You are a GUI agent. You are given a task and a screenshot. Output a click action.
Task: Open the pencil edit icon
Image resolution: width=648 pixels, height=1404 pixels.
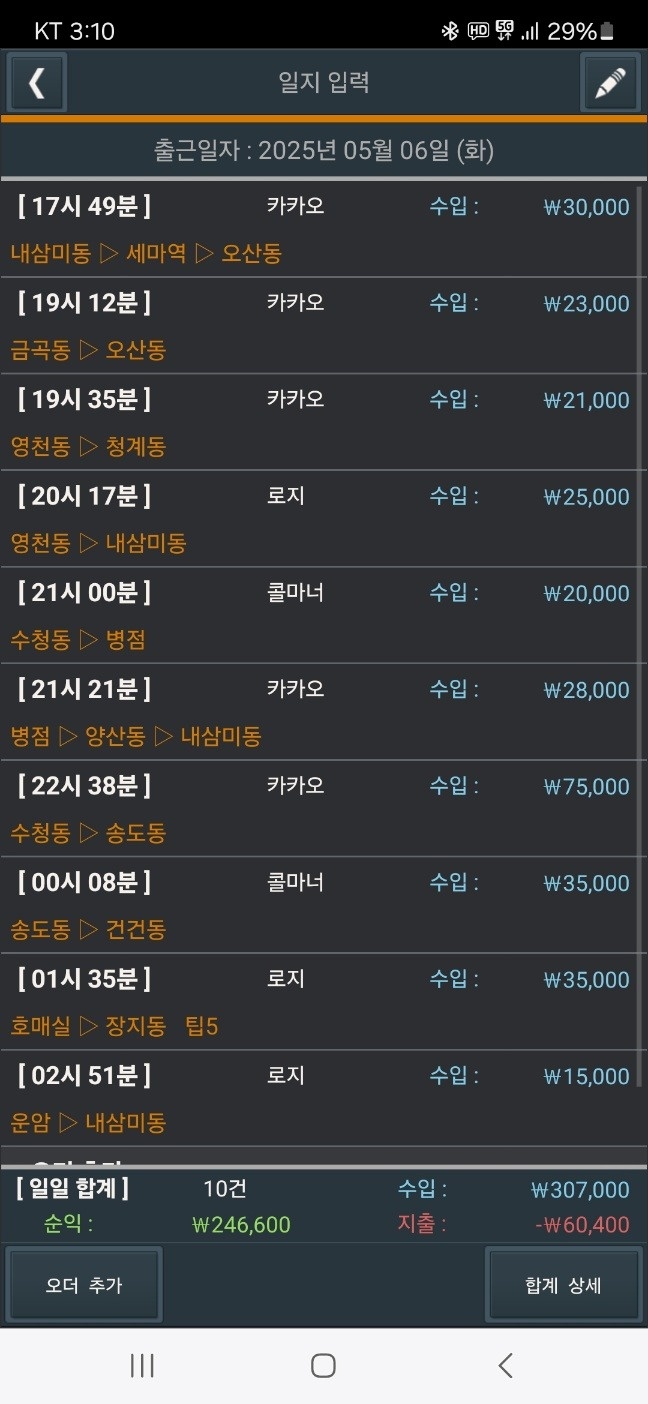coord(610,82)
